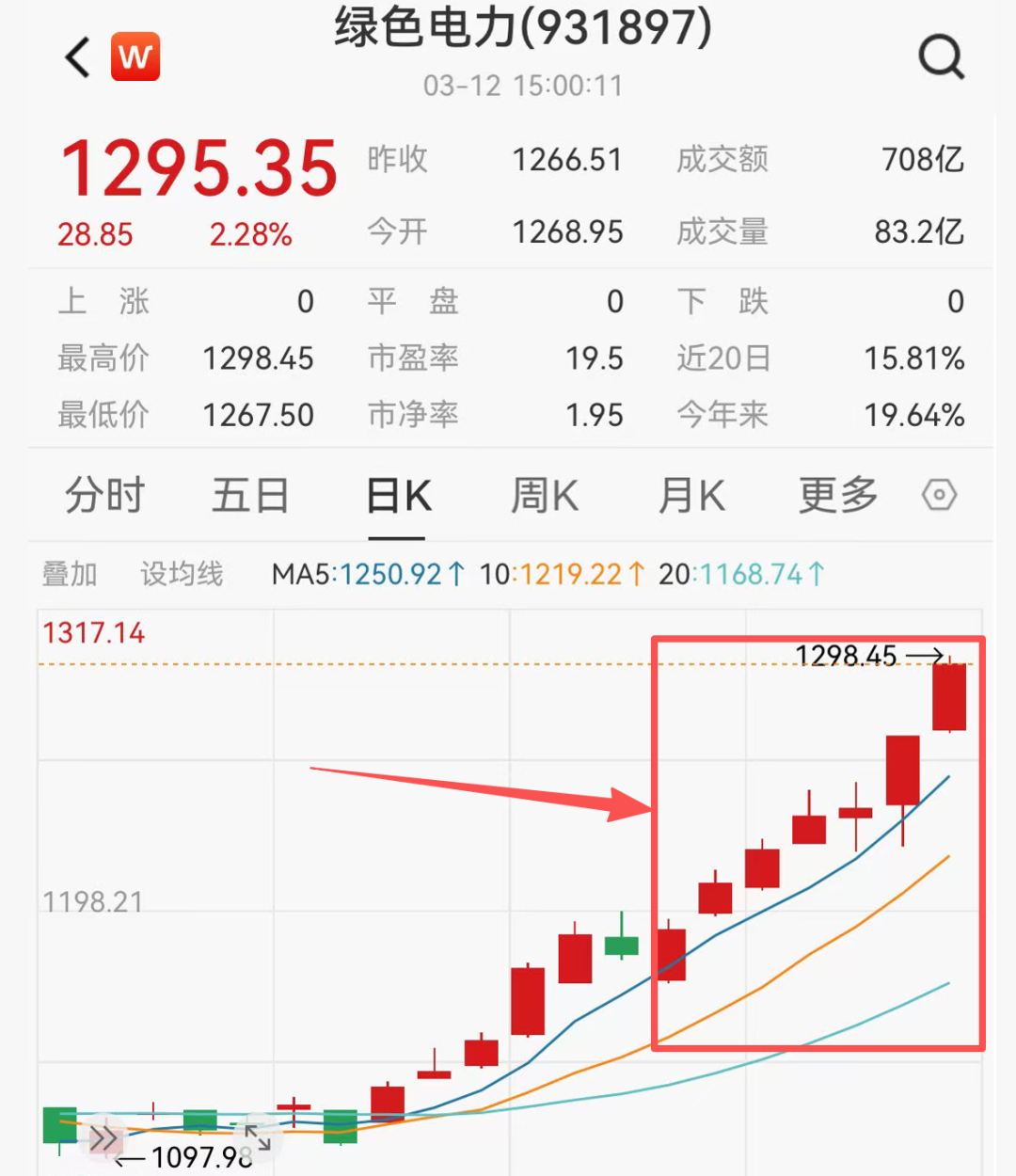Click the search magnifier icon
Screen dimensions: 1016x1176
tap(940, 56)
